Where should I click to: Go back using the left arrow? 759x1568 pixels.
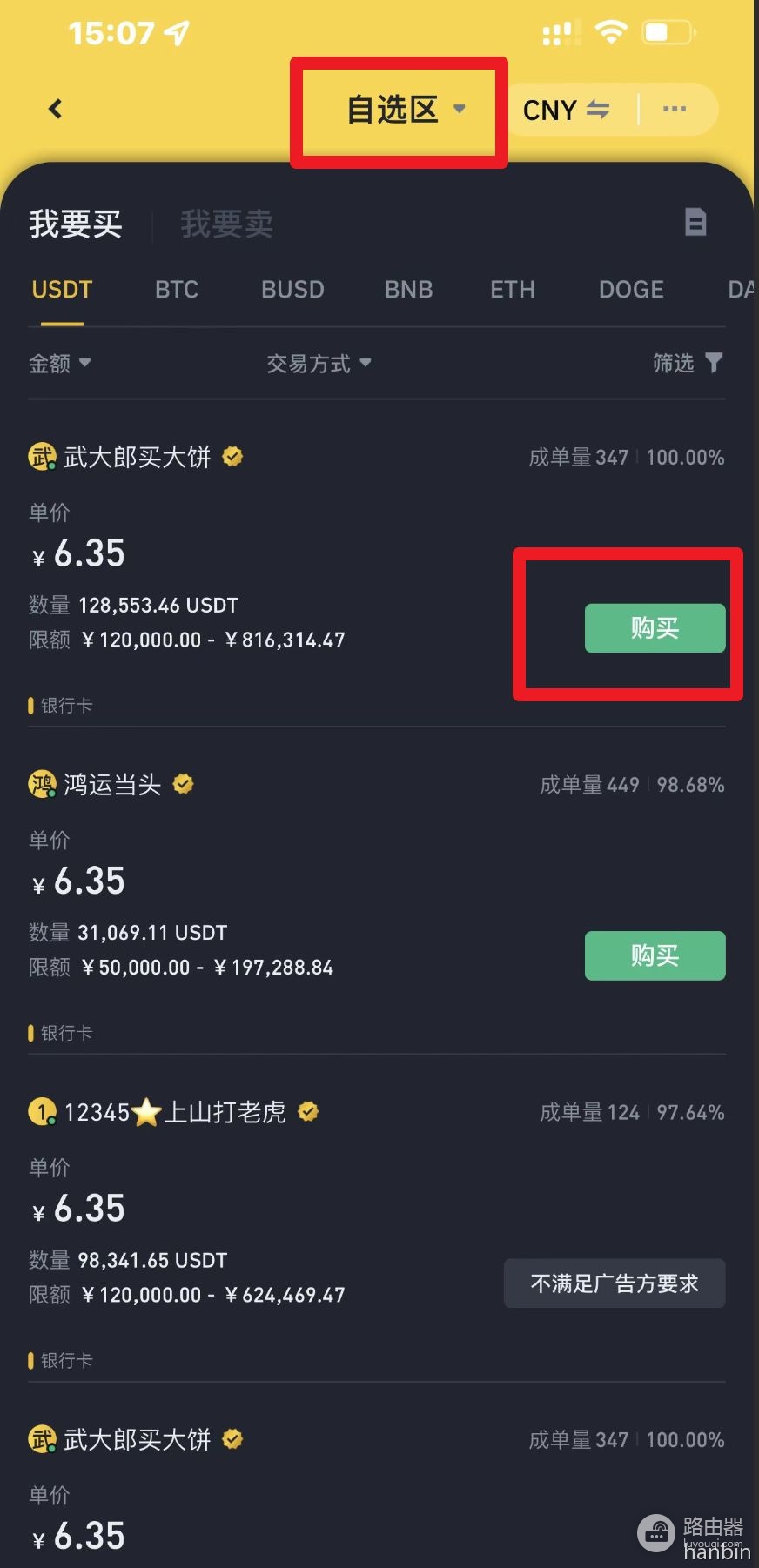[55, 109]
